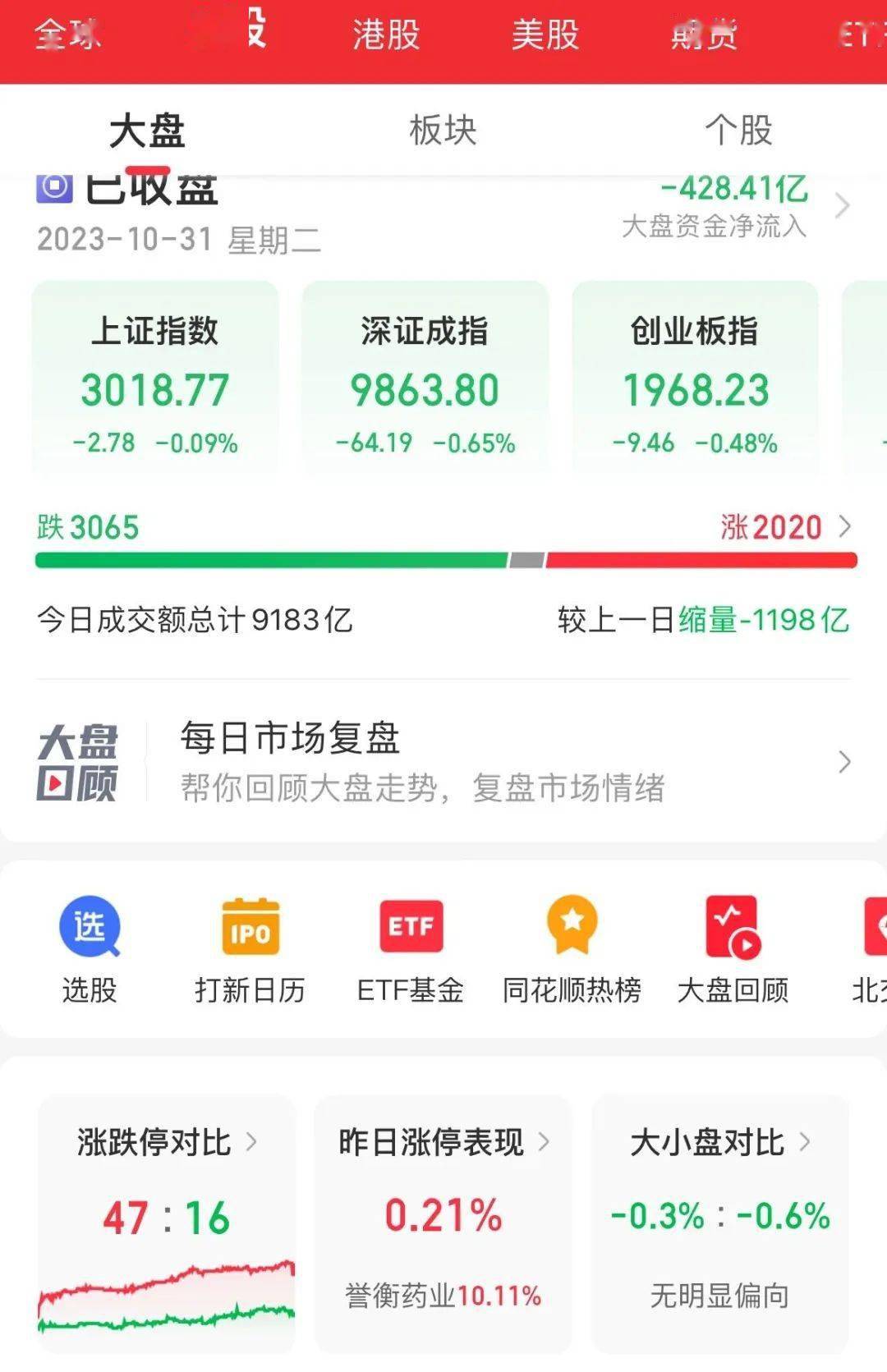Open the 深证成指 index card

click(425, 379)
